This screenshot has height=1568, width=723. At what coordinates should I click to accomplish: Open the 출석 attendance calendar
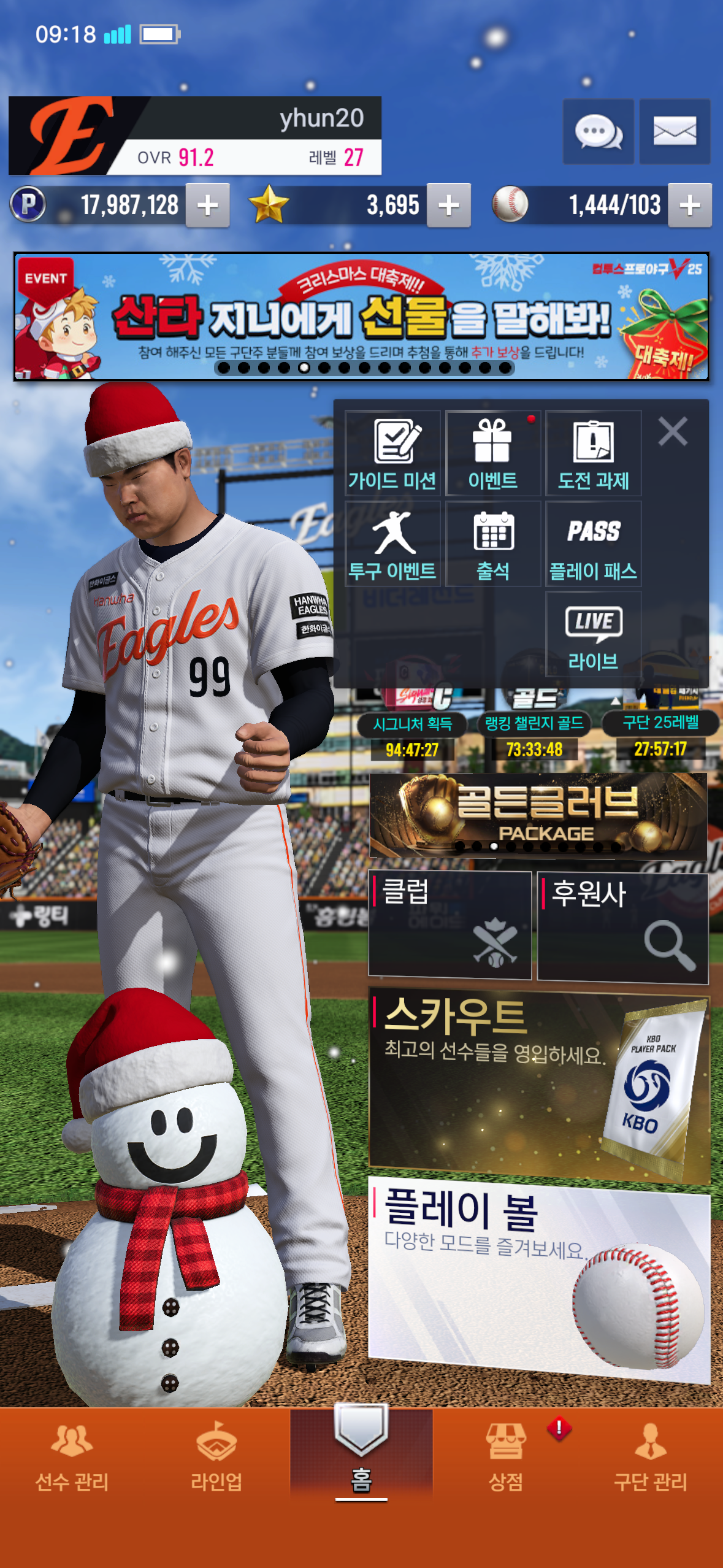[492, 544]
